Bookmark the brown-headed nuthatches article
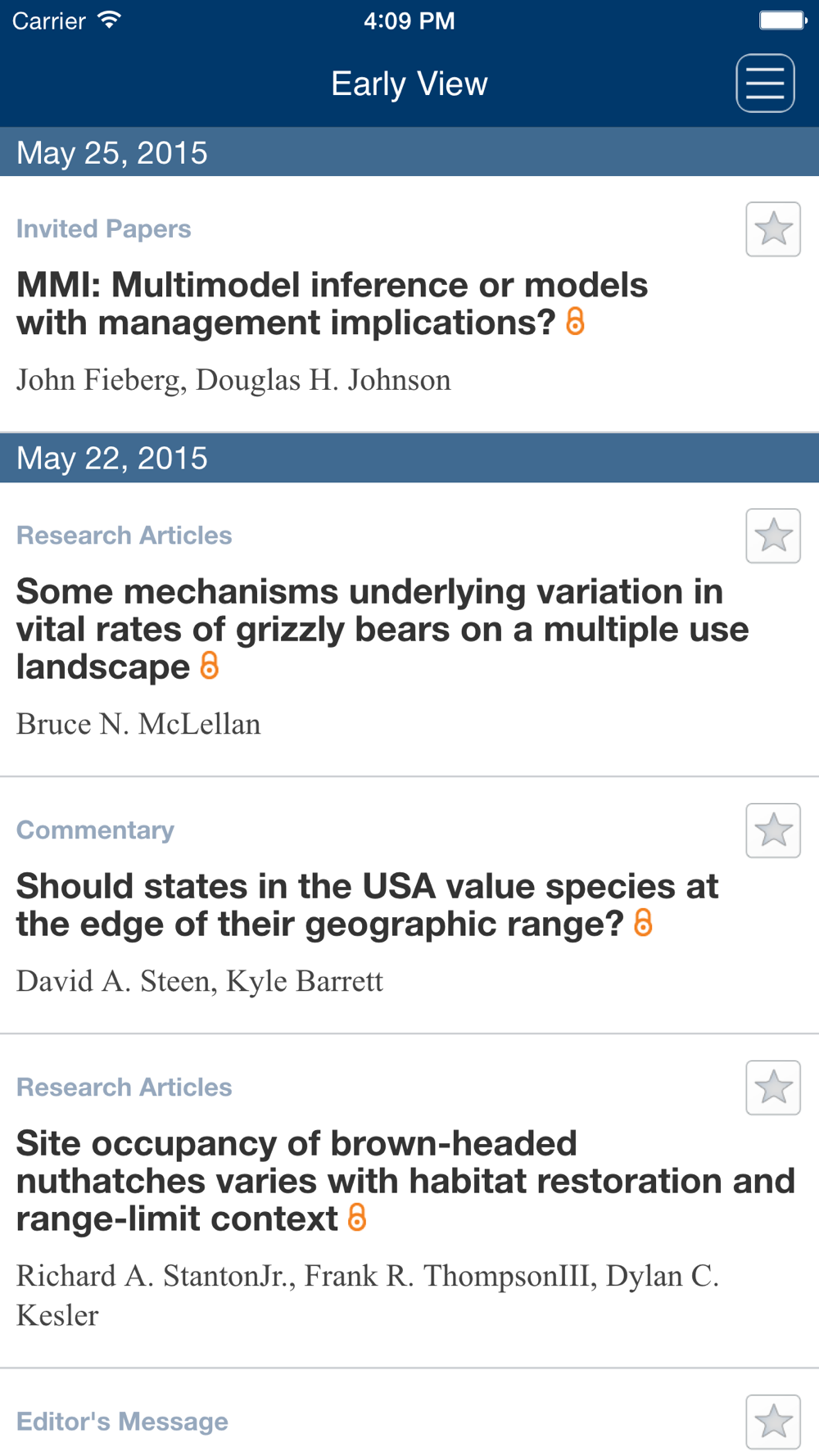 point(773,1087)
